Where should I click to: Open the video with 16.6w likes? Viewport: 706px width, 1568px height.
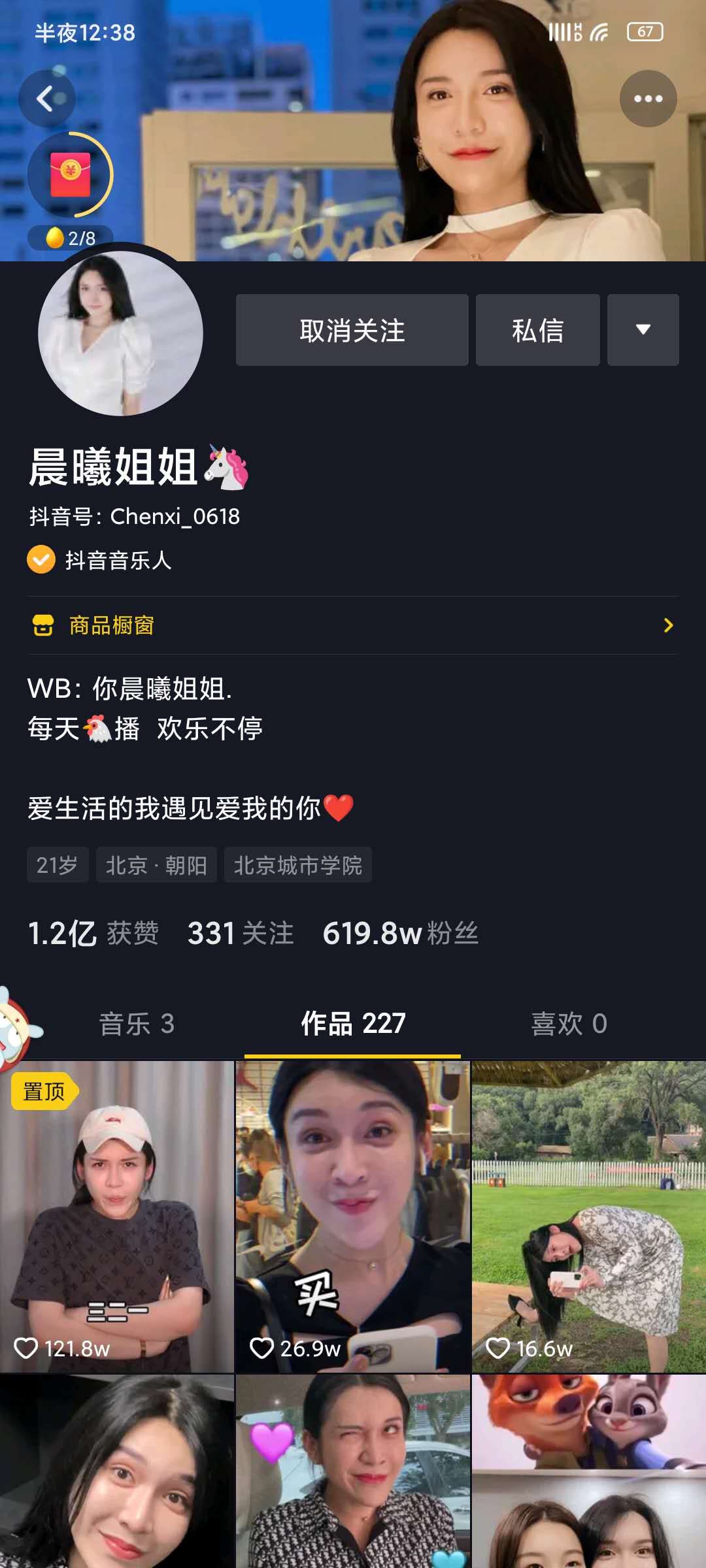[x=589, y=1215]
